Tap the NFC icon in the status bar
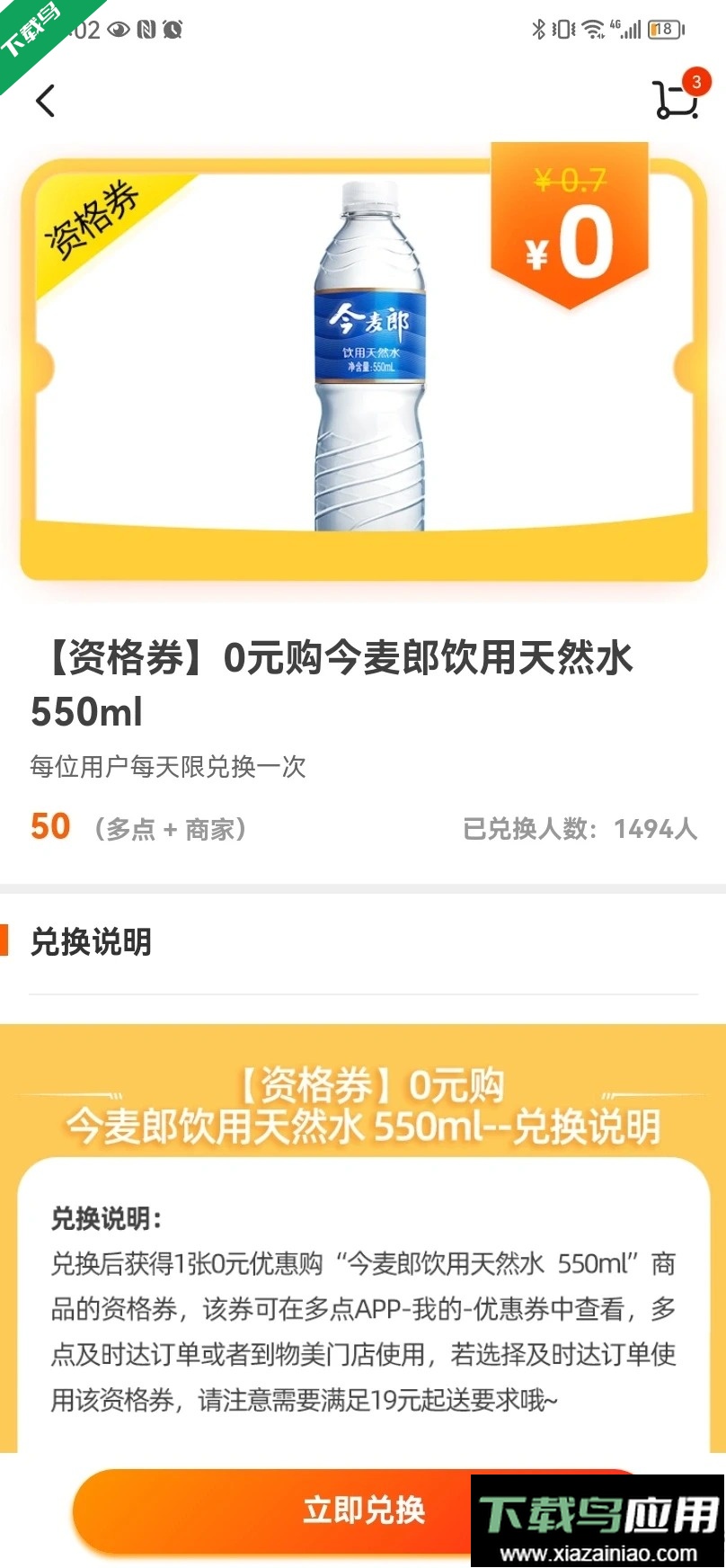Viewport: 726px width, 1568px height. 146,30
